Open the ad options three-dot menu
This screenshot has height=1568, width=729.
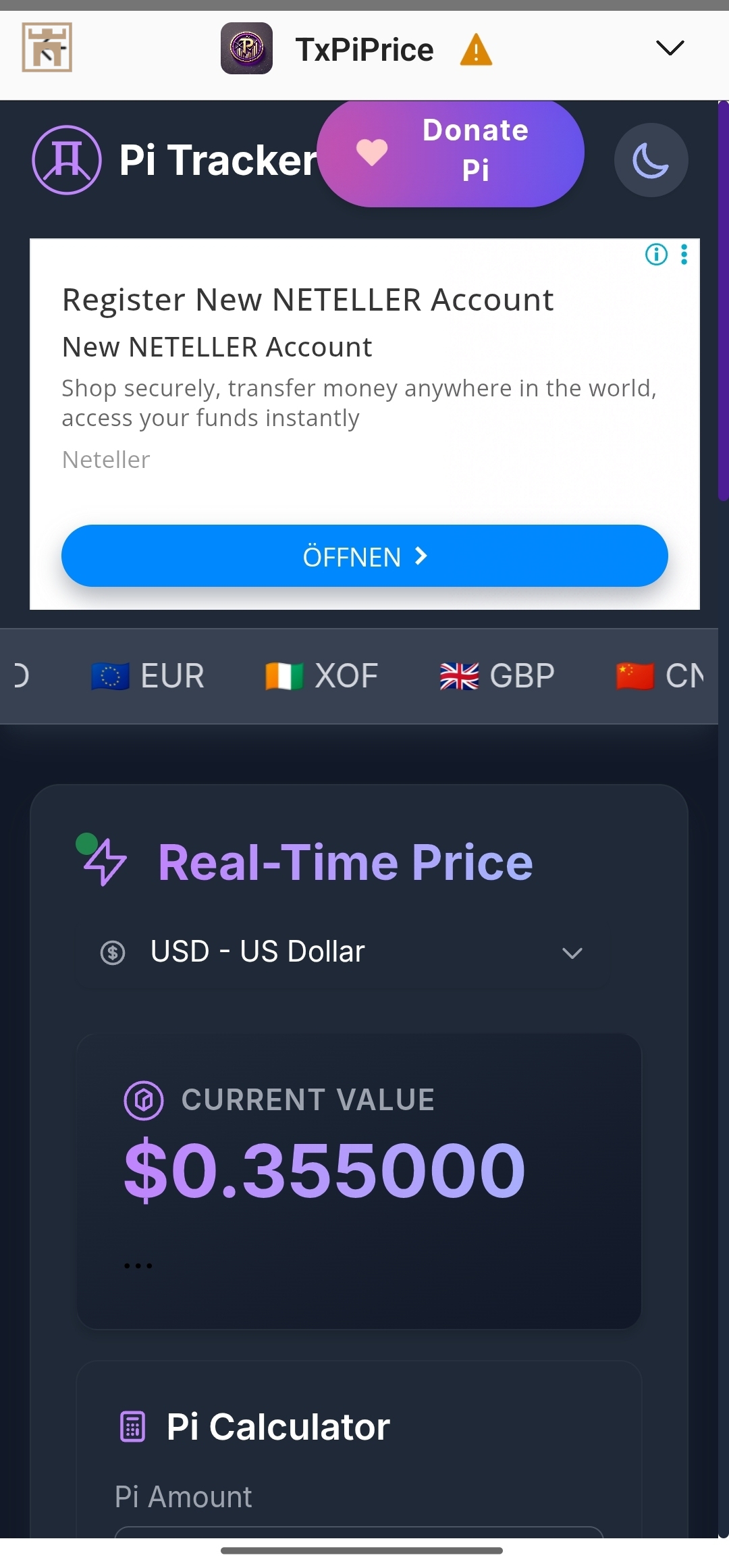click(684, 255)
